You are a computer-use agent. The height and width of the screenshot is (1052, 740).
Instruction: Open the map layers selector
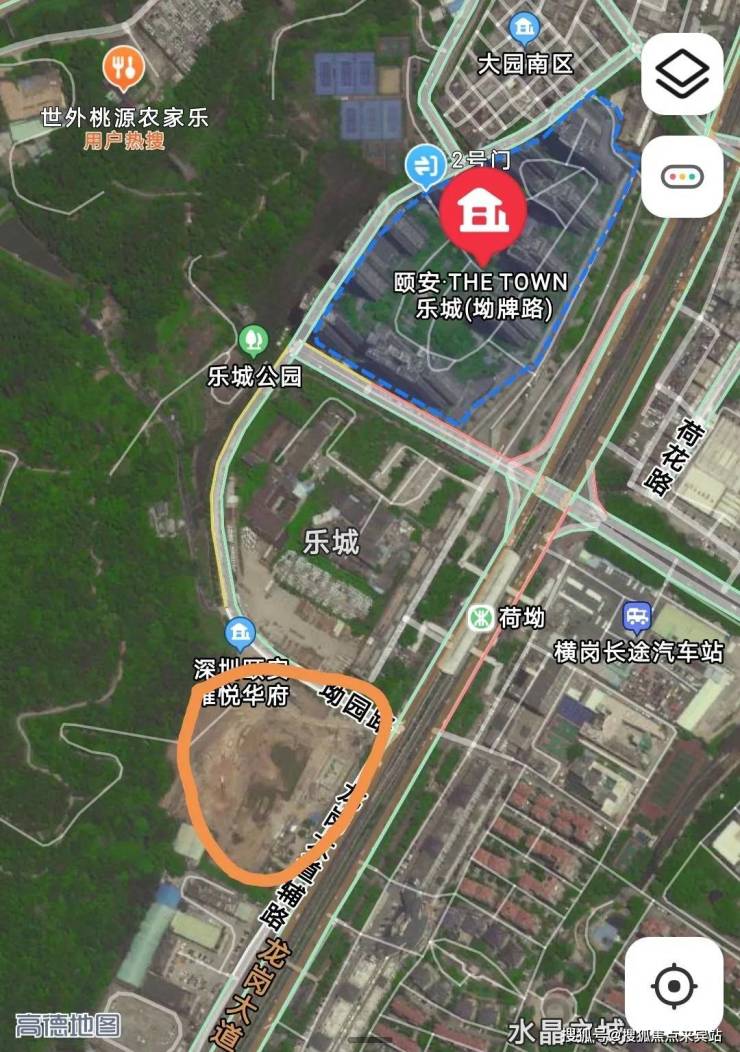[682, 73]
